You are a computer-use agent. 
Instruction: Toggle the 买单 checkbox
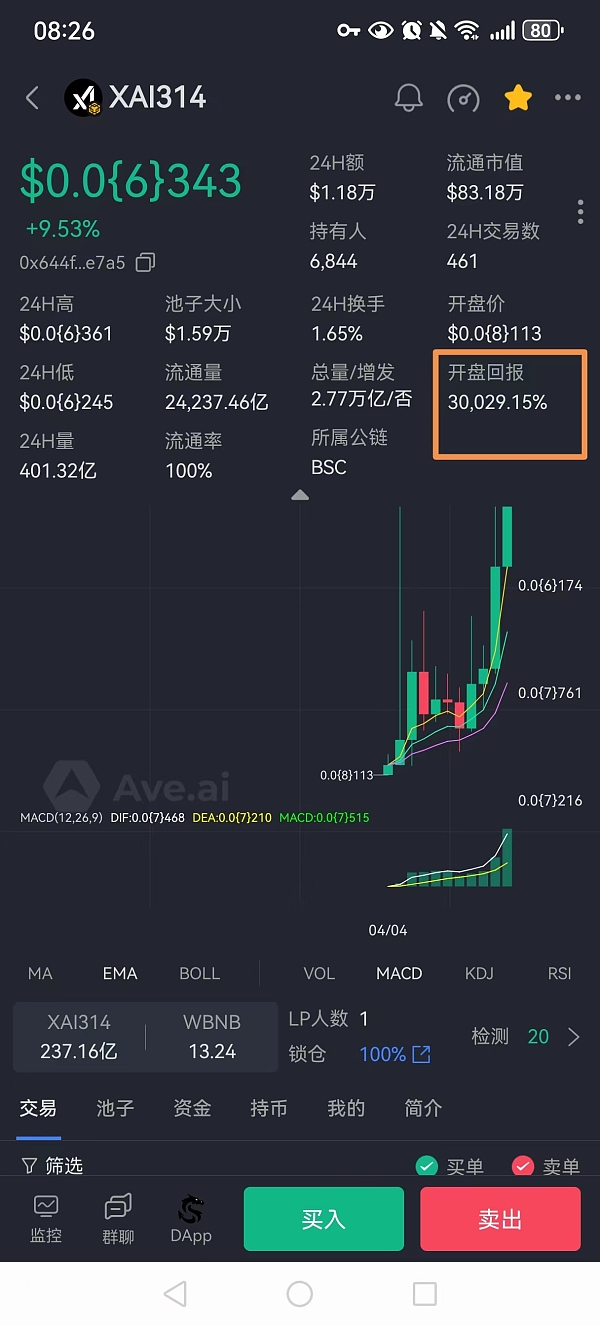pyautogui.click(x=427, y=1167)
